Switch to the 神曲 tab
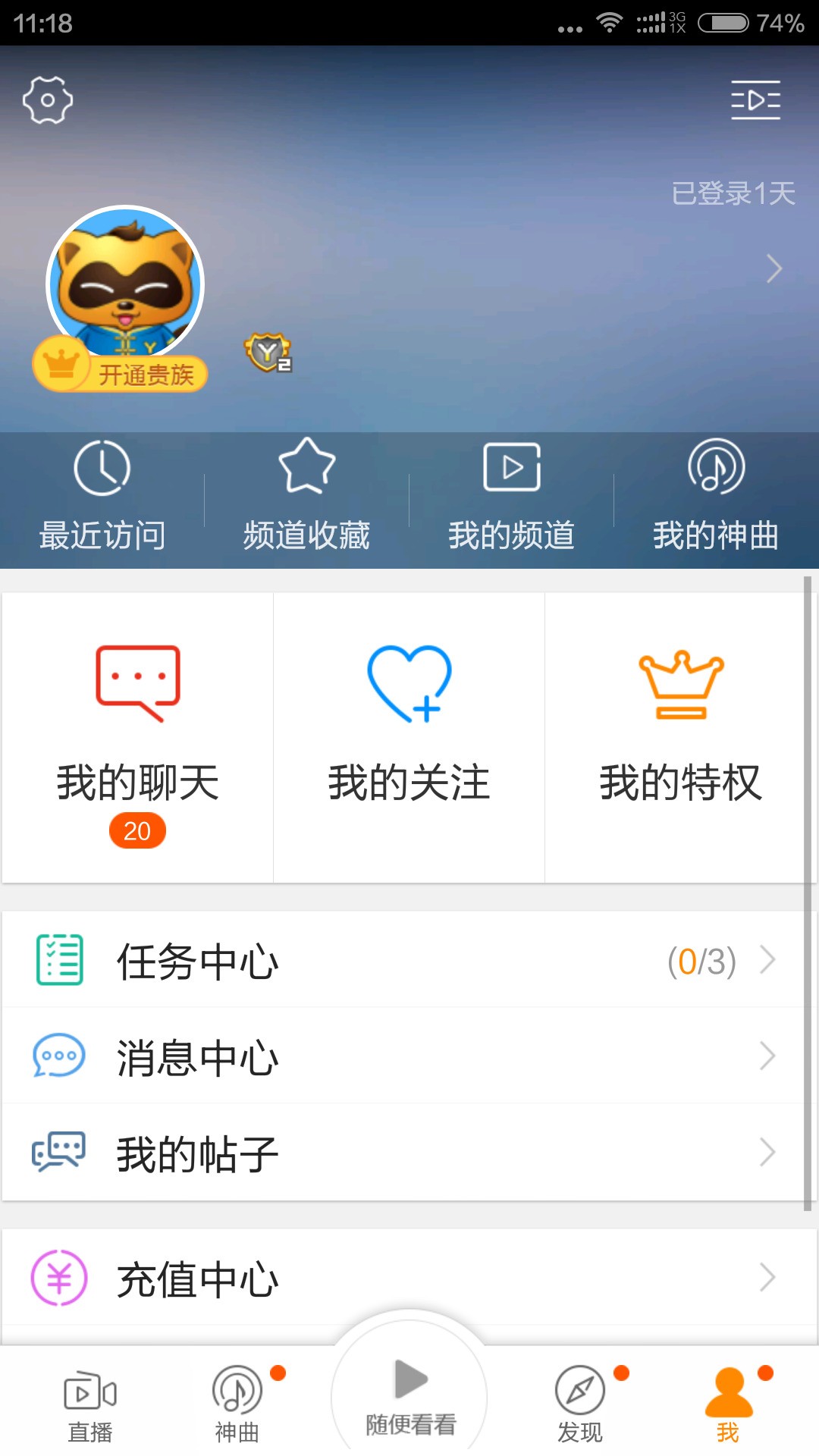 [237, 1405]
